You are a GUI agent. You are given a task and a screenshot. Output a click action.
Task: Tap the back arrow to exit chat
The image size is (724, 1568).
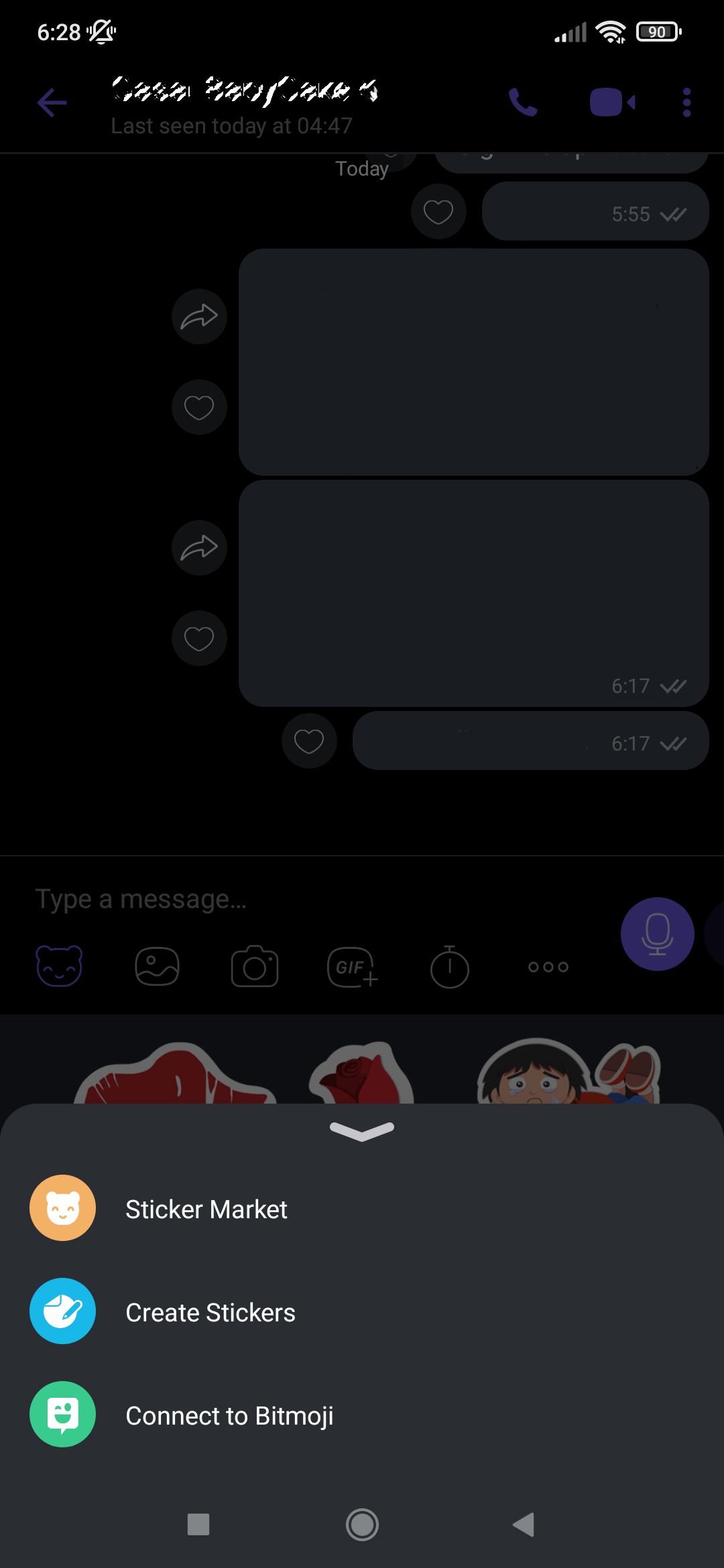coord(51,101)
